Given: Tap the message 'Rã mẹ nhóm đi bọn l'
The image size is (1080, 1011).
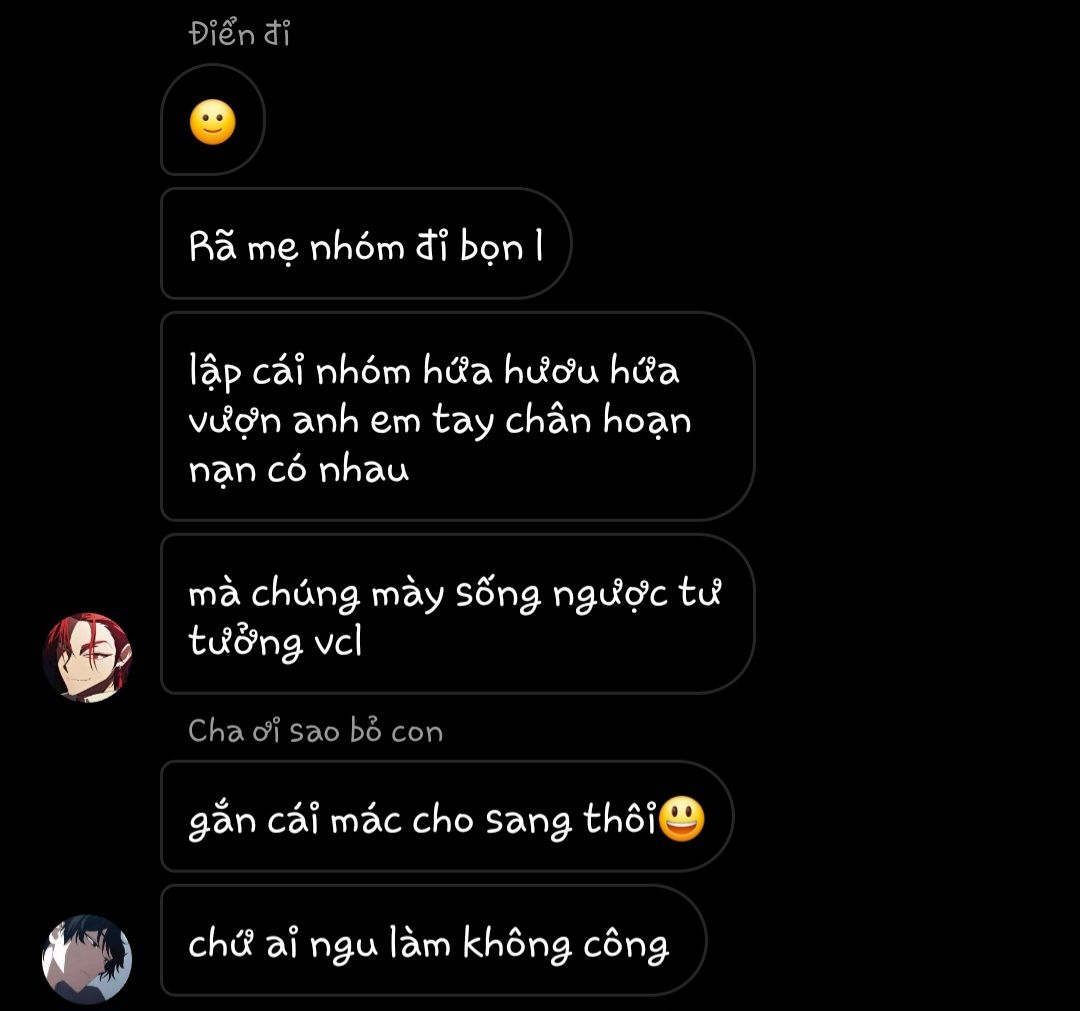Looking at the screenshot, I should 365,244.
